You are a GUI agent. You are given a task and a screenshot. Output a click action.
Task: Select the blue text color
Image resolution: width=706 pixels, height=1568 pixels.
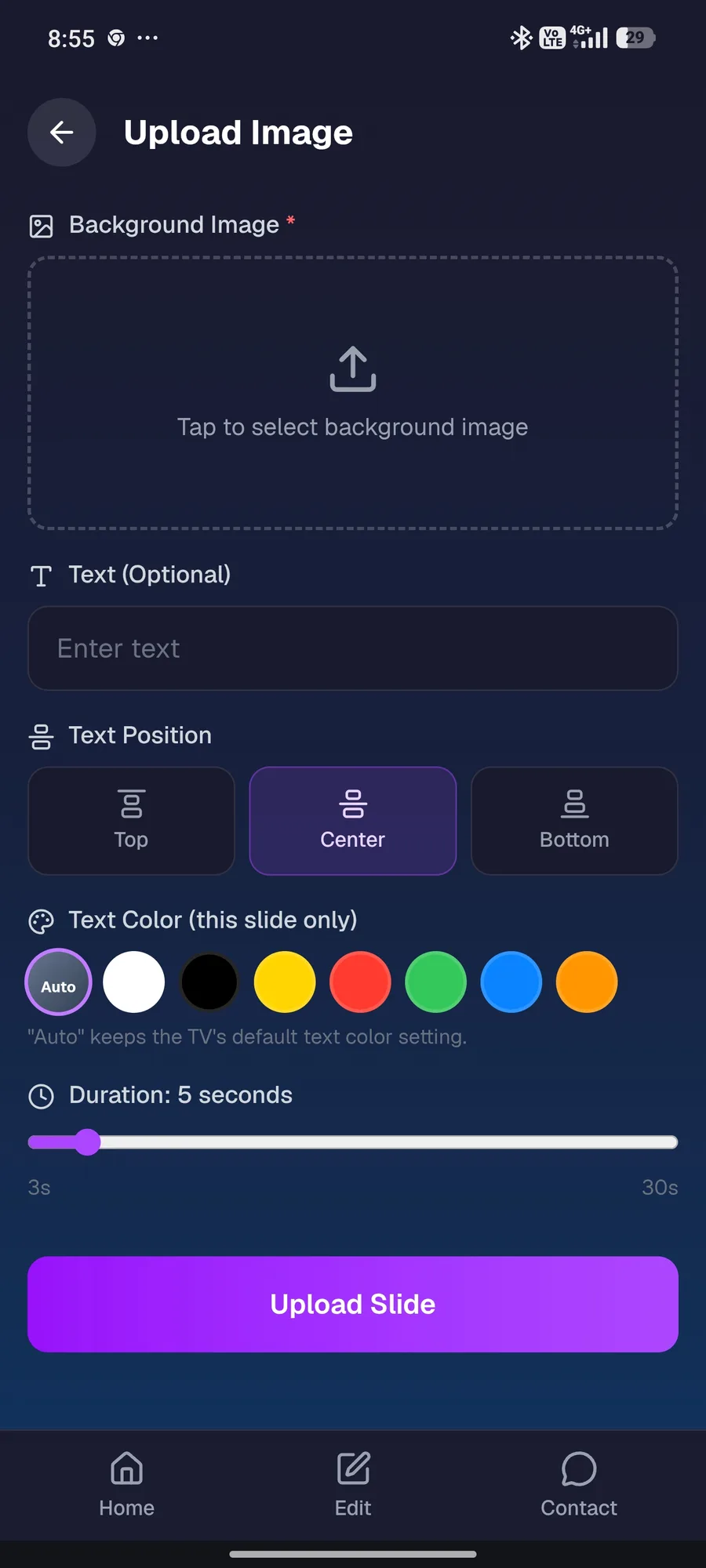pos(511,982)
